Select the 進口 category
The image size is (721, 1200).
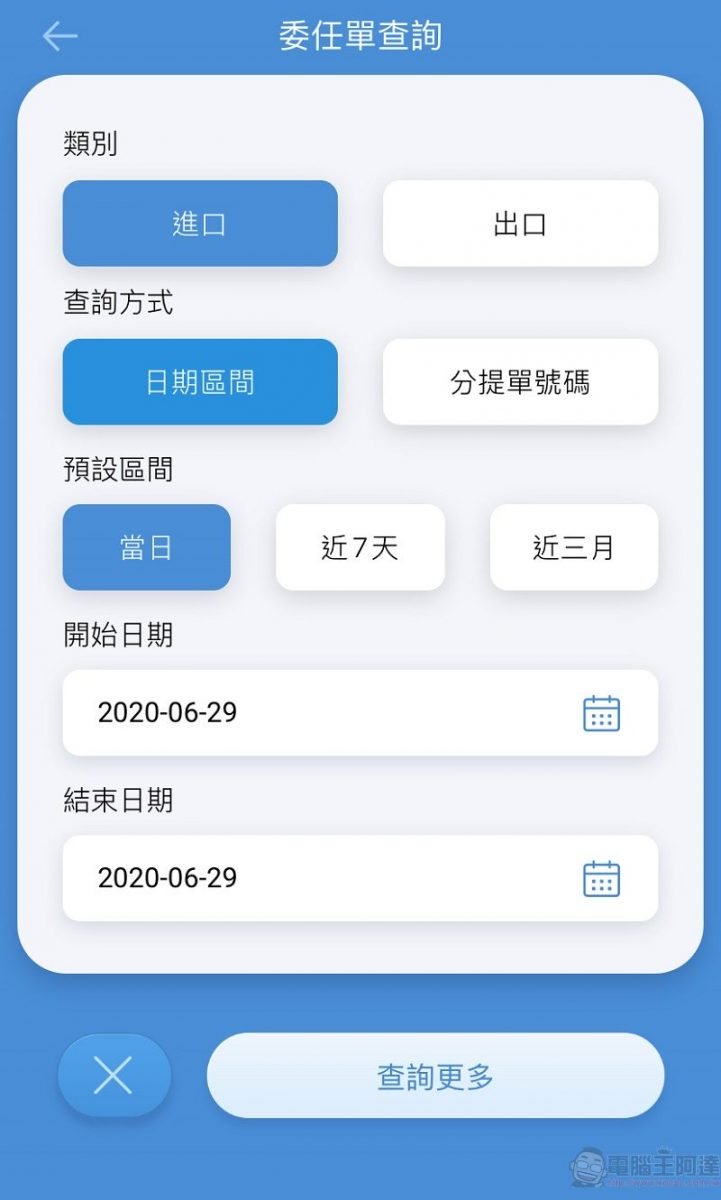point(200,223)
